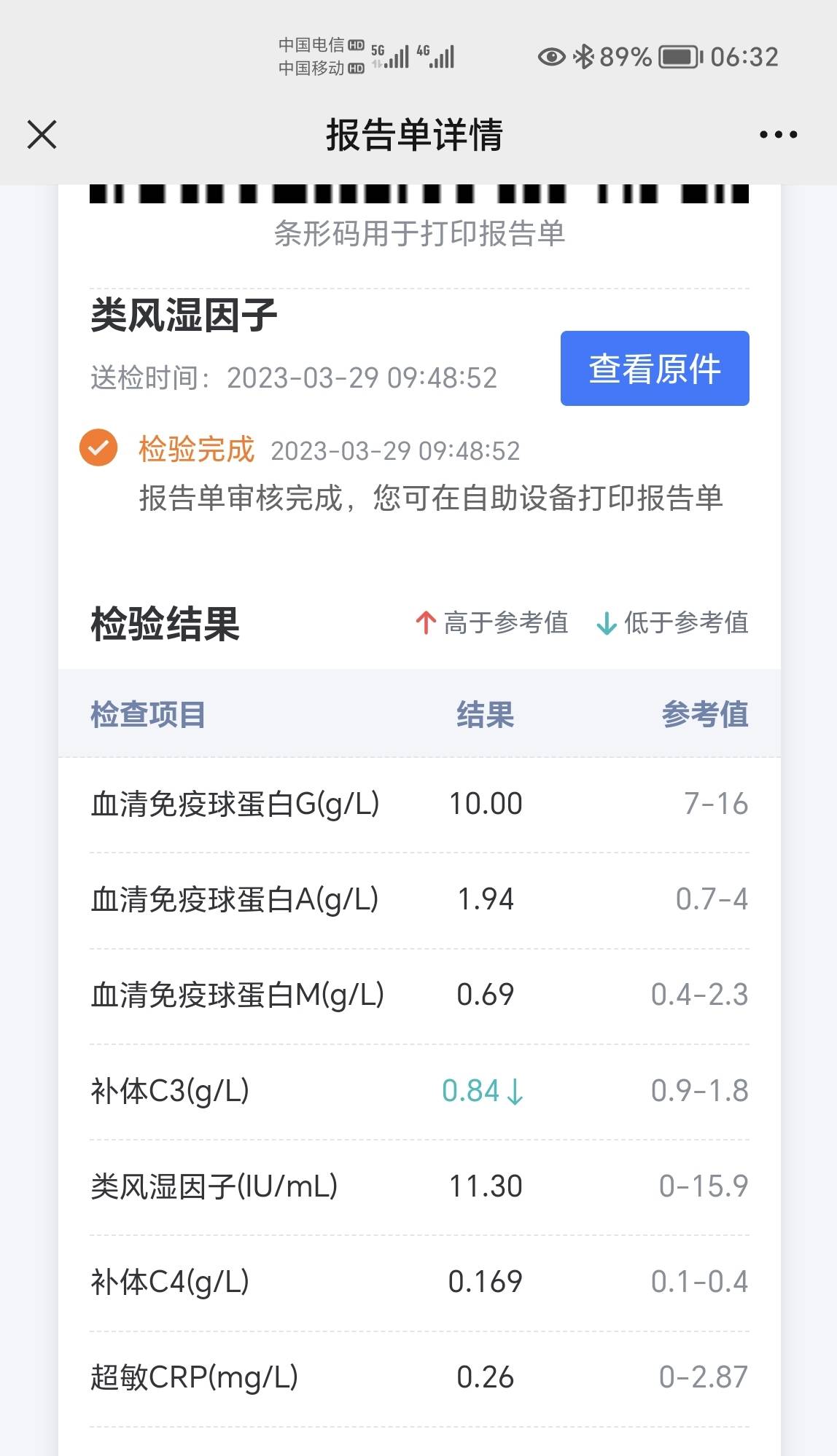The image size is (837, 1456).
Task: Tap 查看原件 to view the original report
Action: [654, 369]
